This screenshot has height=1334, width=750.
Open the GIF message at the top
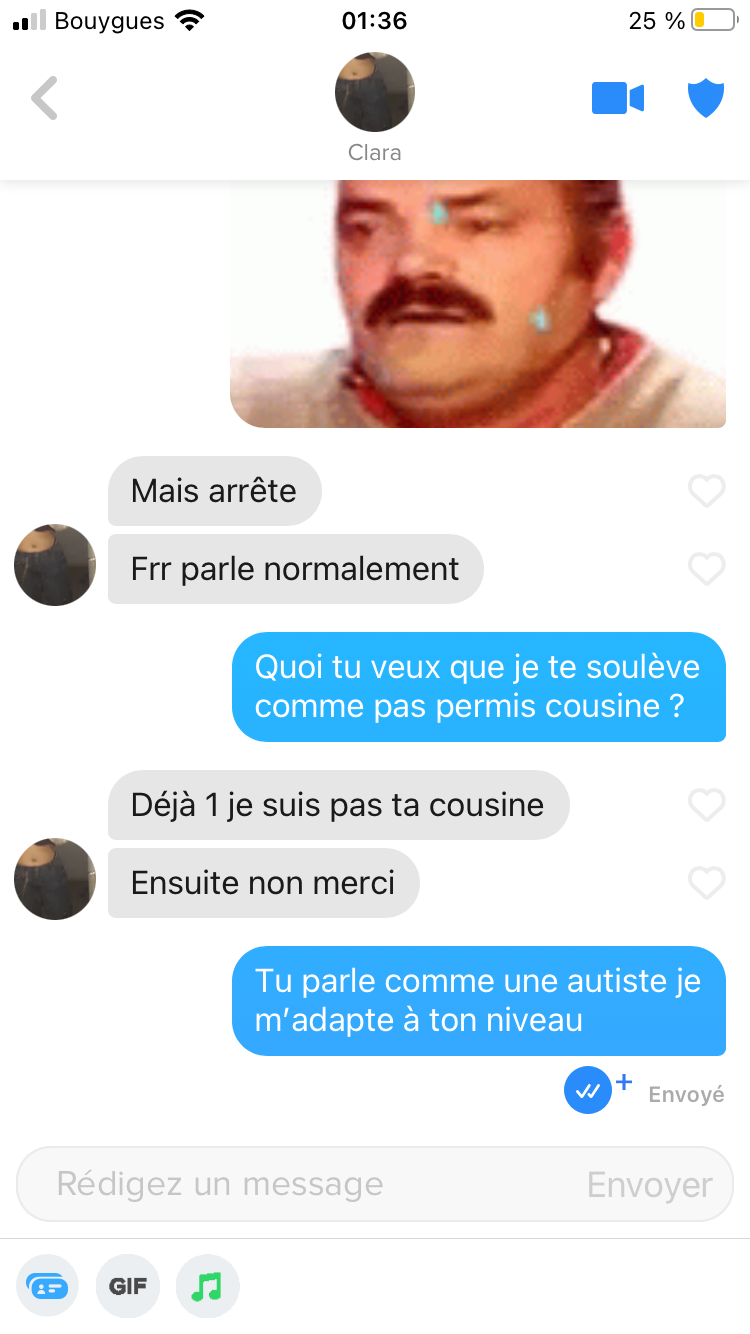478,304
